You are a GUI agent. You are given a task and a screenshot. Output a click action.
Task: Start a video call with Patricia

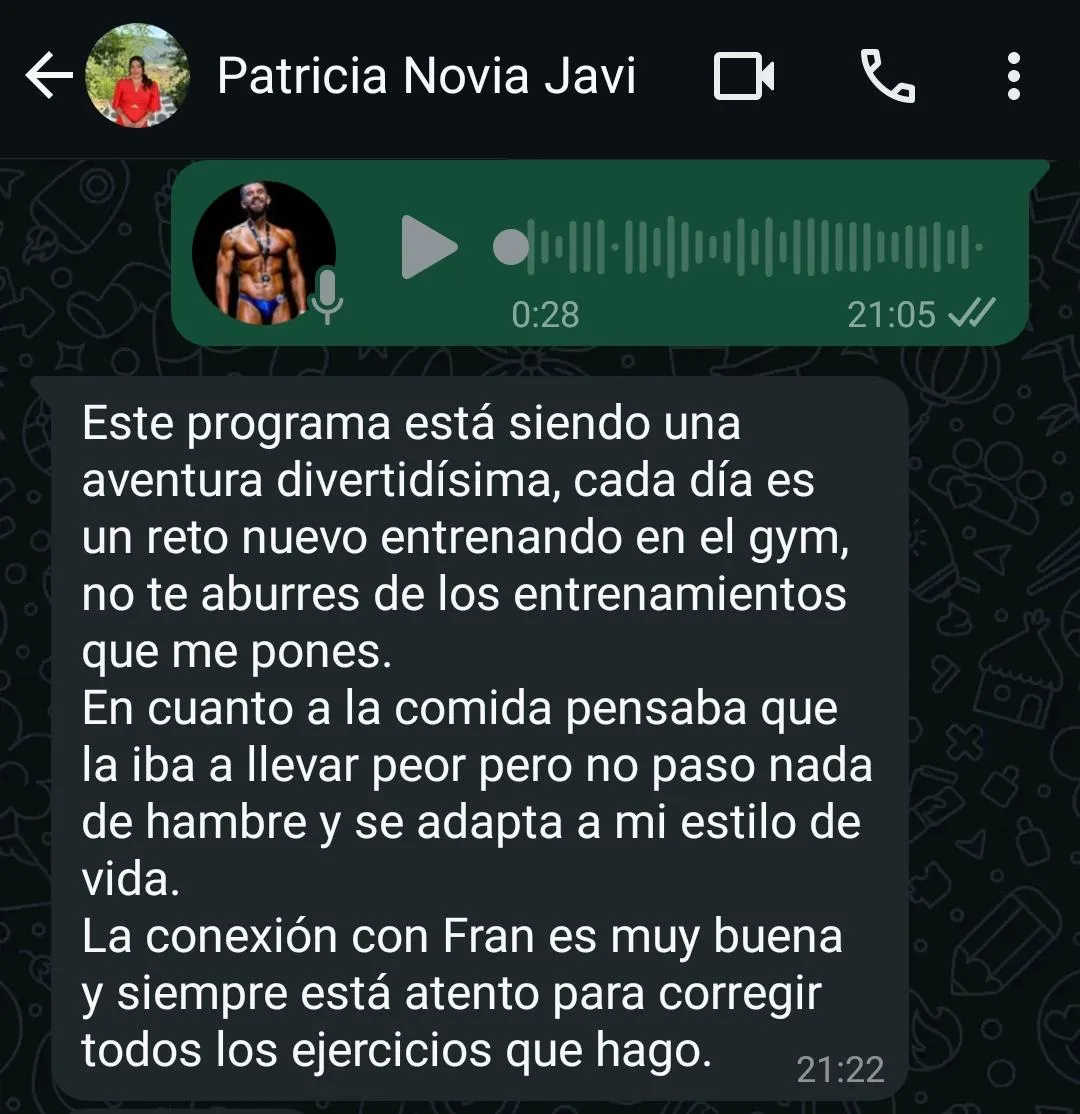click(x=744, y=77)
